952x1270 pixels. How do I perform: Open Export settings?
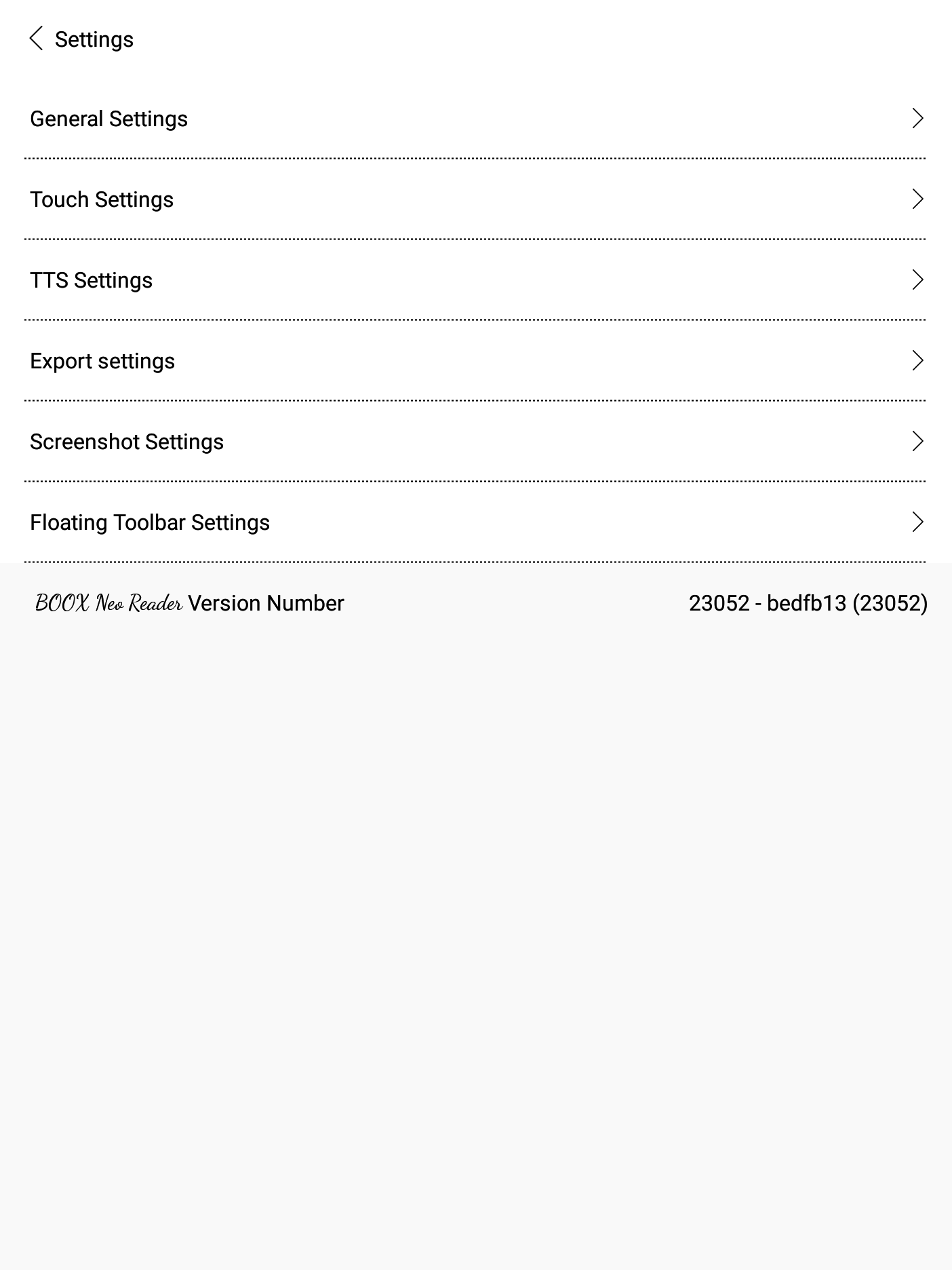click(x=102, y=361)
